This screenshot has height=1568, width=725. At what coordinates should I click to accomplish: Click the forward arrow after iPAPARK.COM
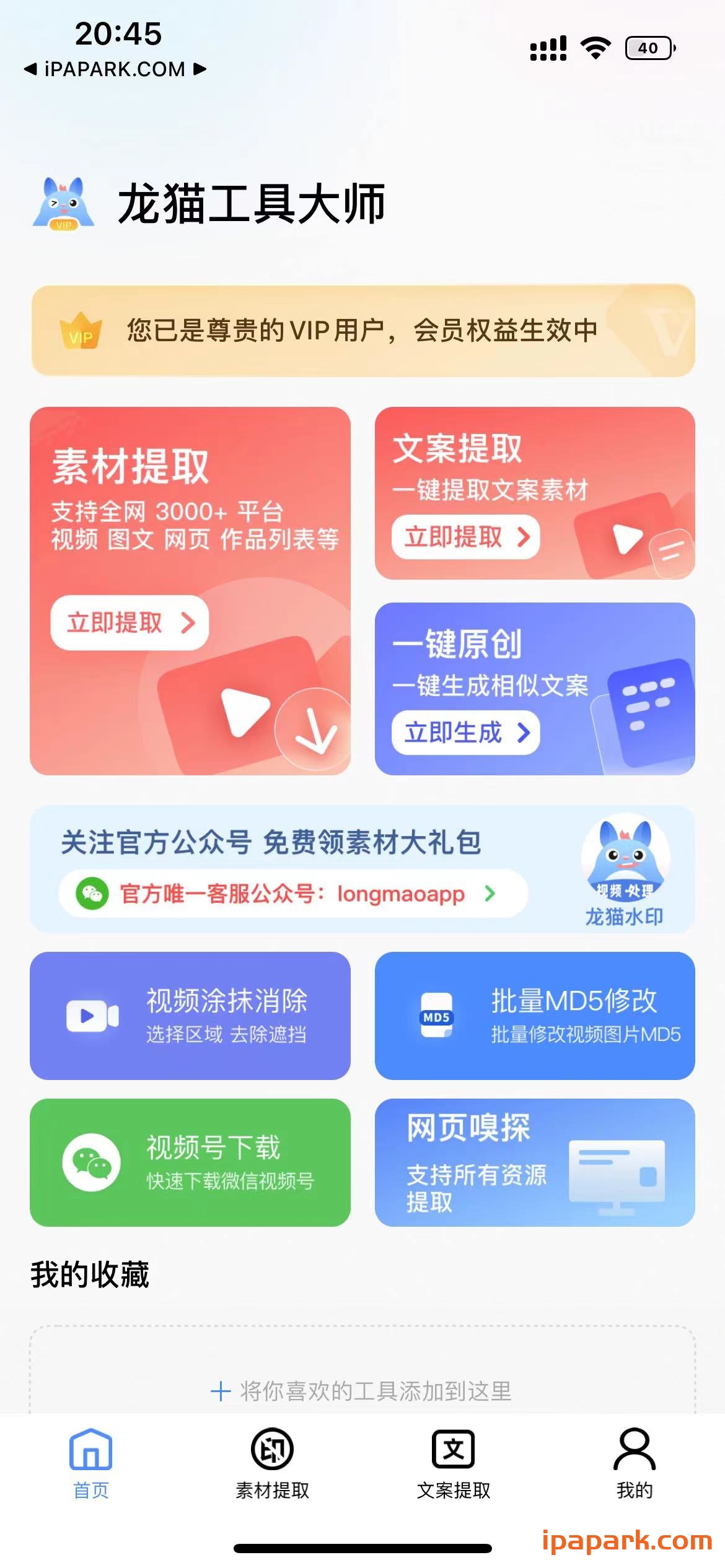pyautogui.click(x=200, y=70)
